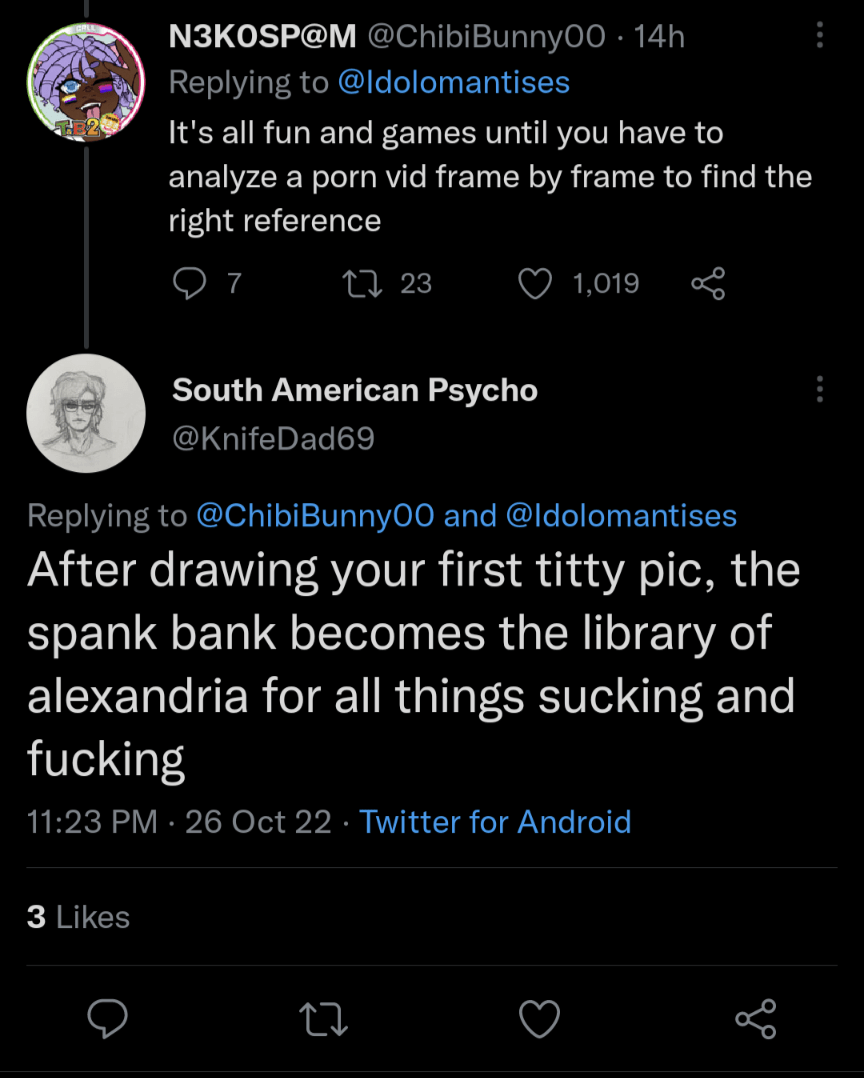Screen dimensions: 864x1078
Task: Share South American Psycho's tweet
Action: tap(755, 1019)
